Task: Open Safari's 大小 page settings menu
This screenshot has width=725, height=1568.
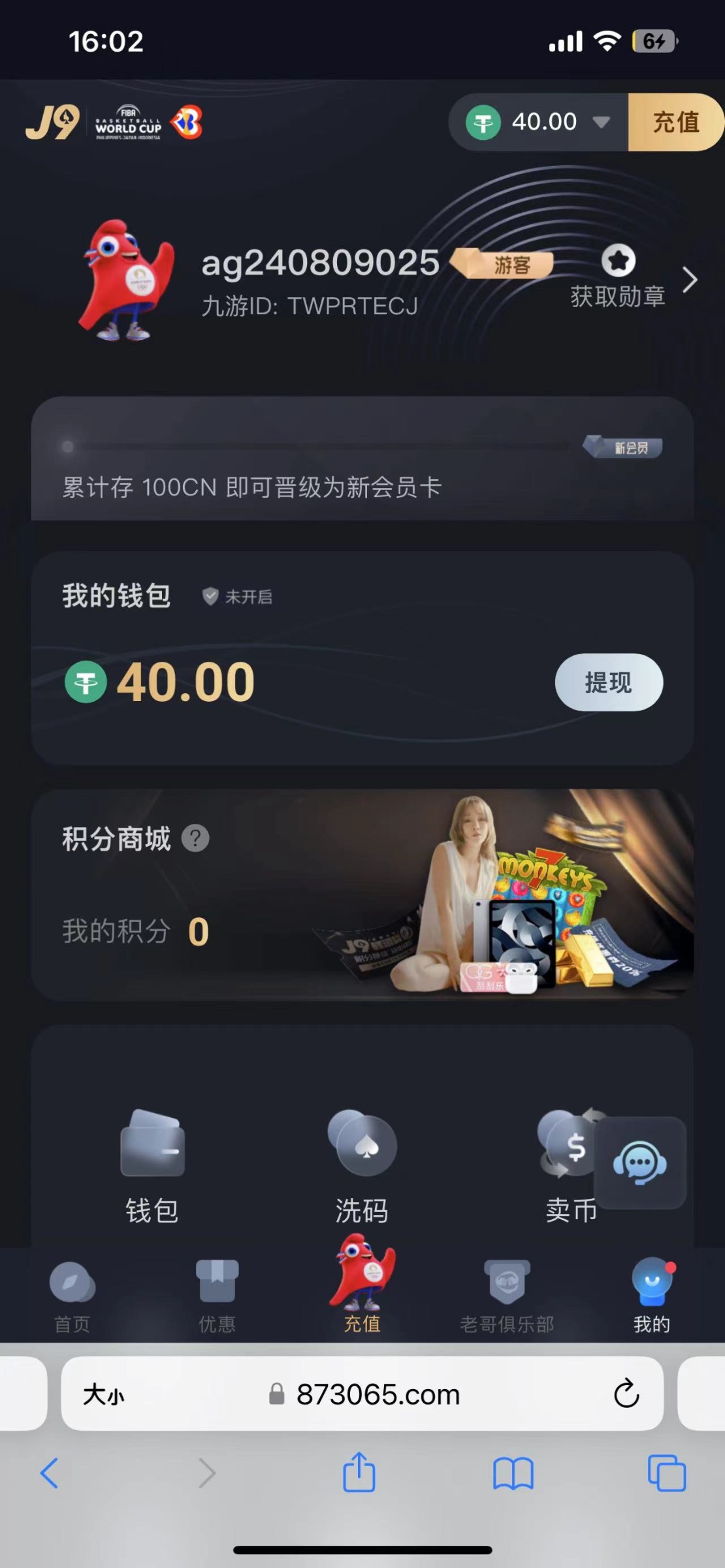Action: click(103, 1394)
